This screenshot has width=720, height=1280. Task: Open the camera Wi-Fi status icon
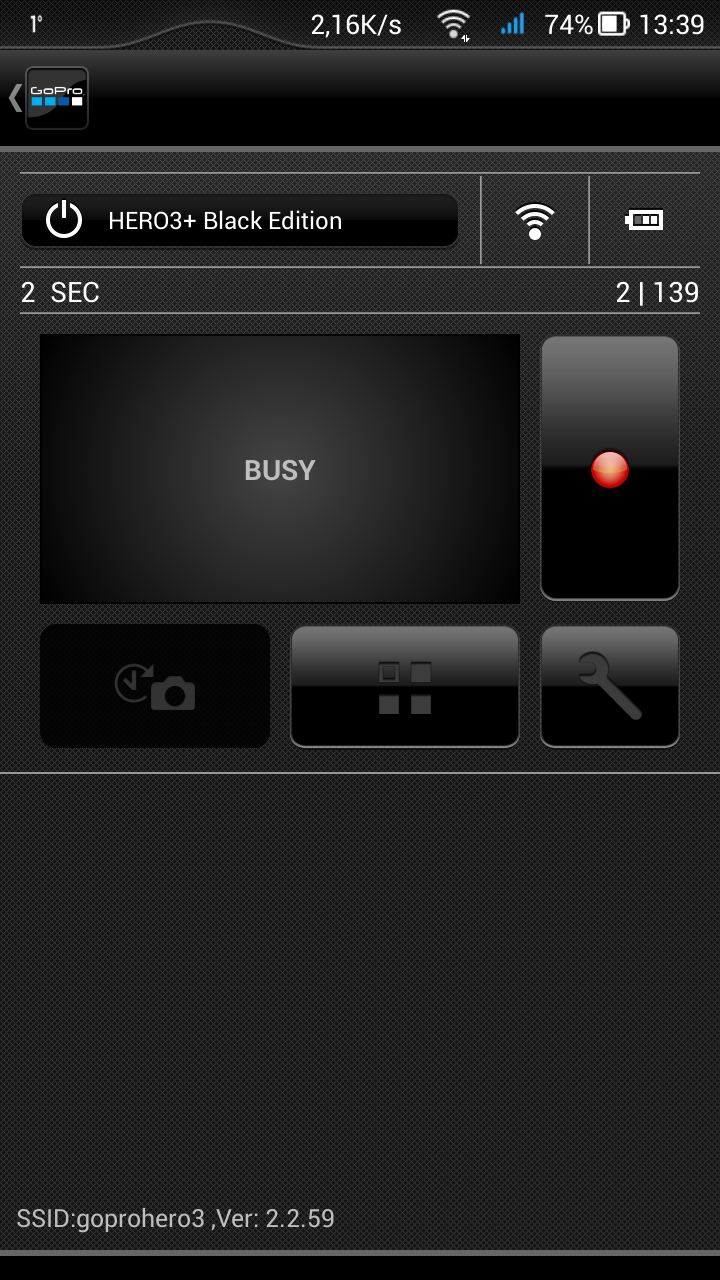(535, 220)
